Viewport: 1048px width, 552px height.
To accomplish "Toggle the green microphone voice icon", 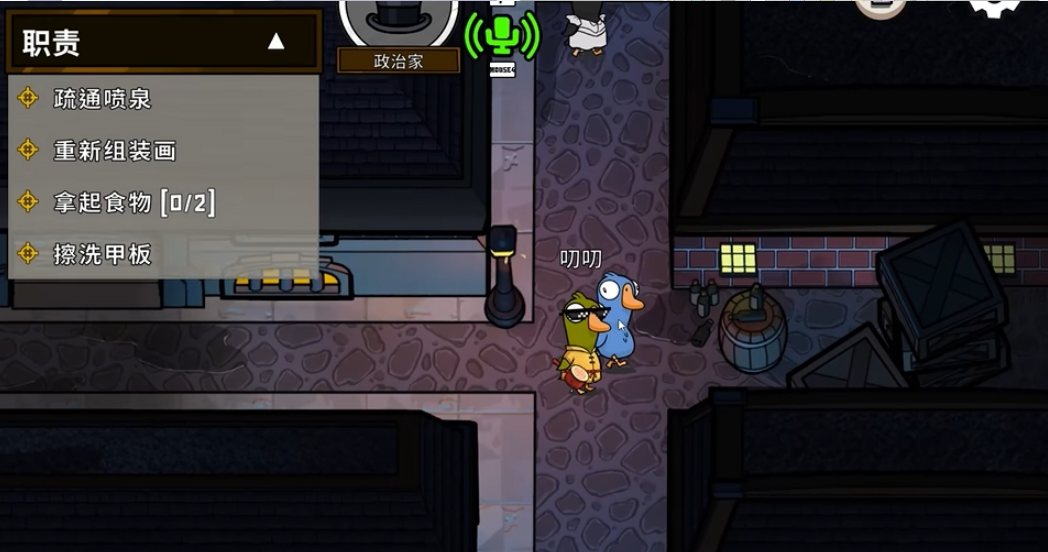I will coord(502,35).
